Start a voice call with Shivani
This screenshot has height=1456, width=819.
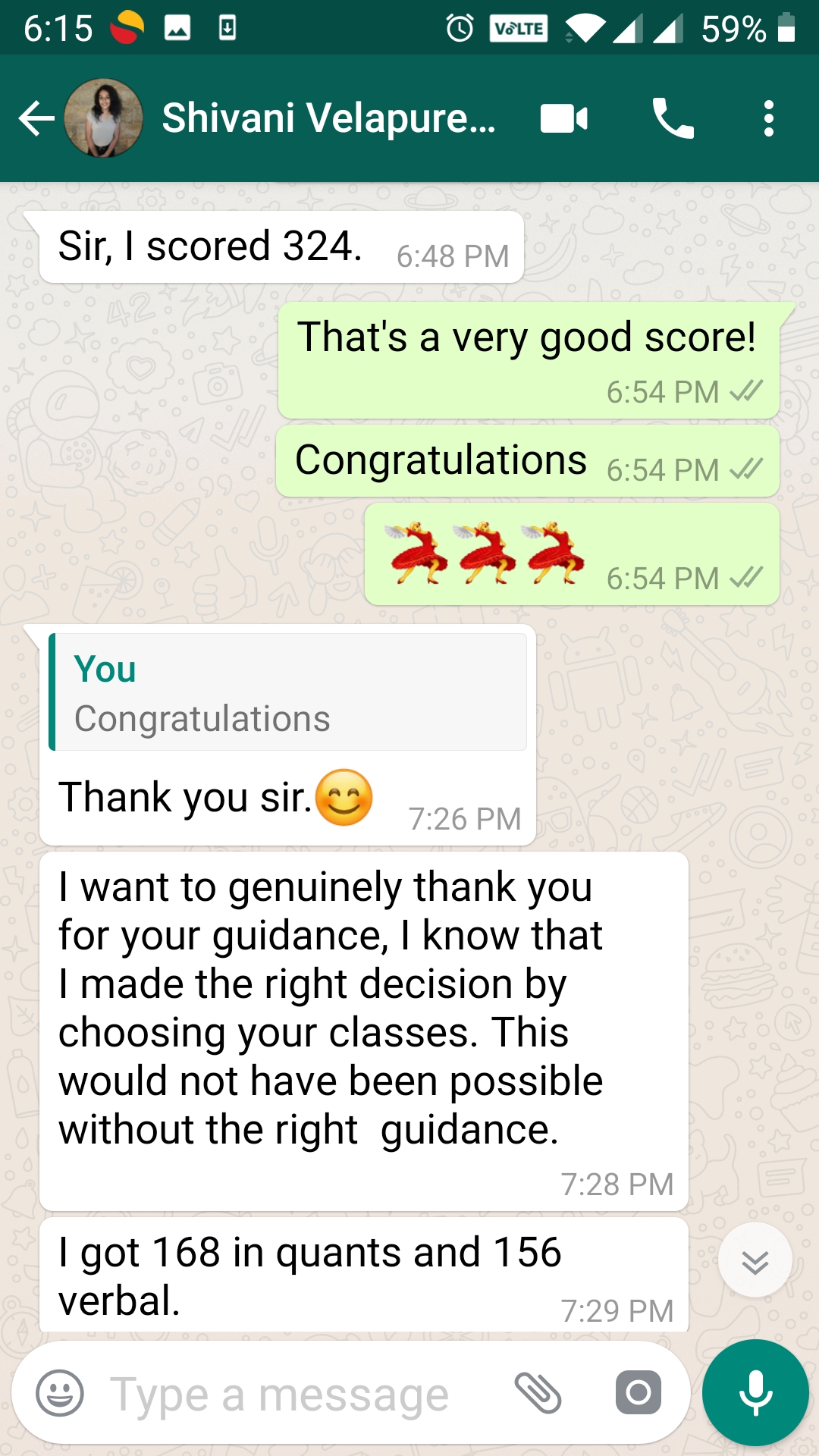coord(673,119)
